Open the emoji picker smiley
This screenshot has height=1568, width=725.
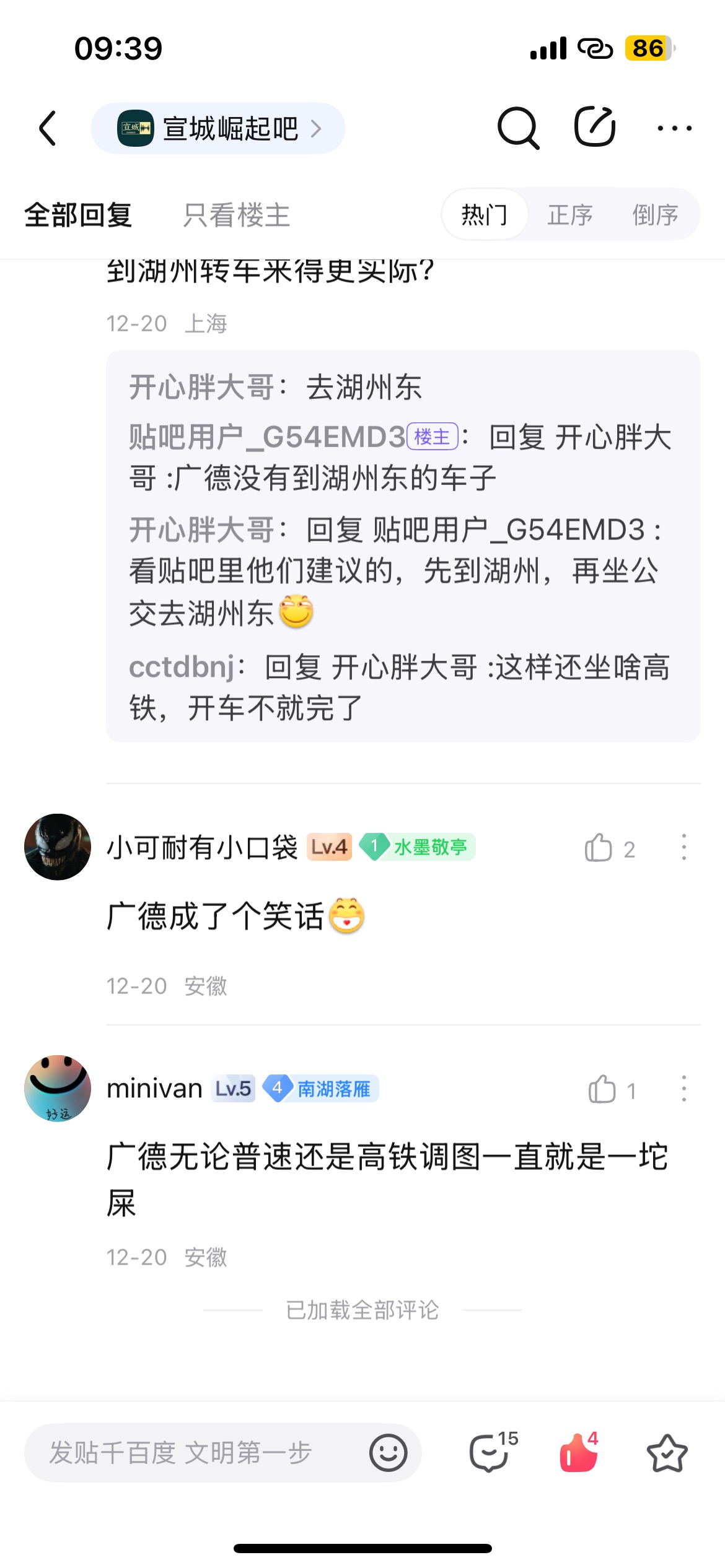pos(389,1453)
